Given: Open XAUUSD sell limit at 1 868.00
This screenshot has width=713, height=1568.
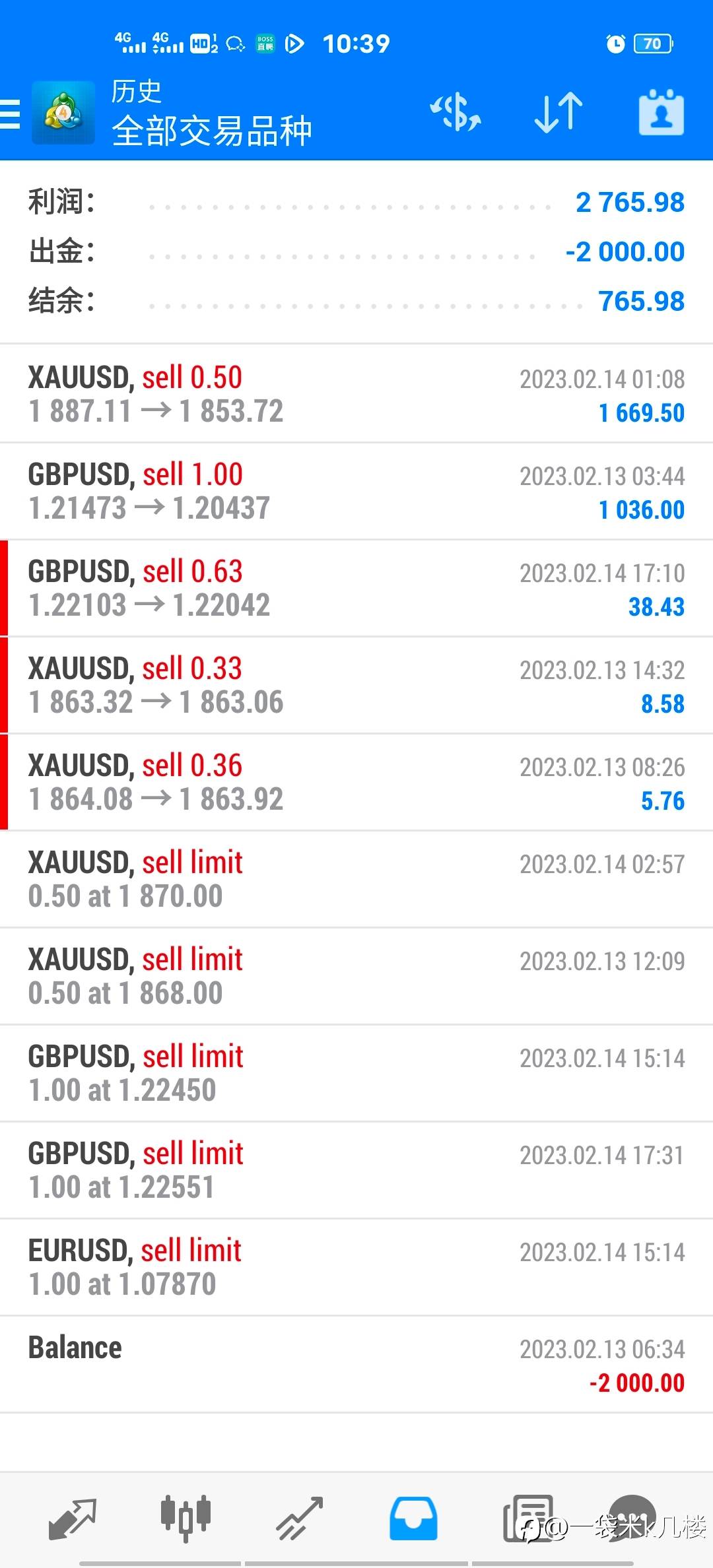Looking at the screenshot, I should click(x=356, y=976).
